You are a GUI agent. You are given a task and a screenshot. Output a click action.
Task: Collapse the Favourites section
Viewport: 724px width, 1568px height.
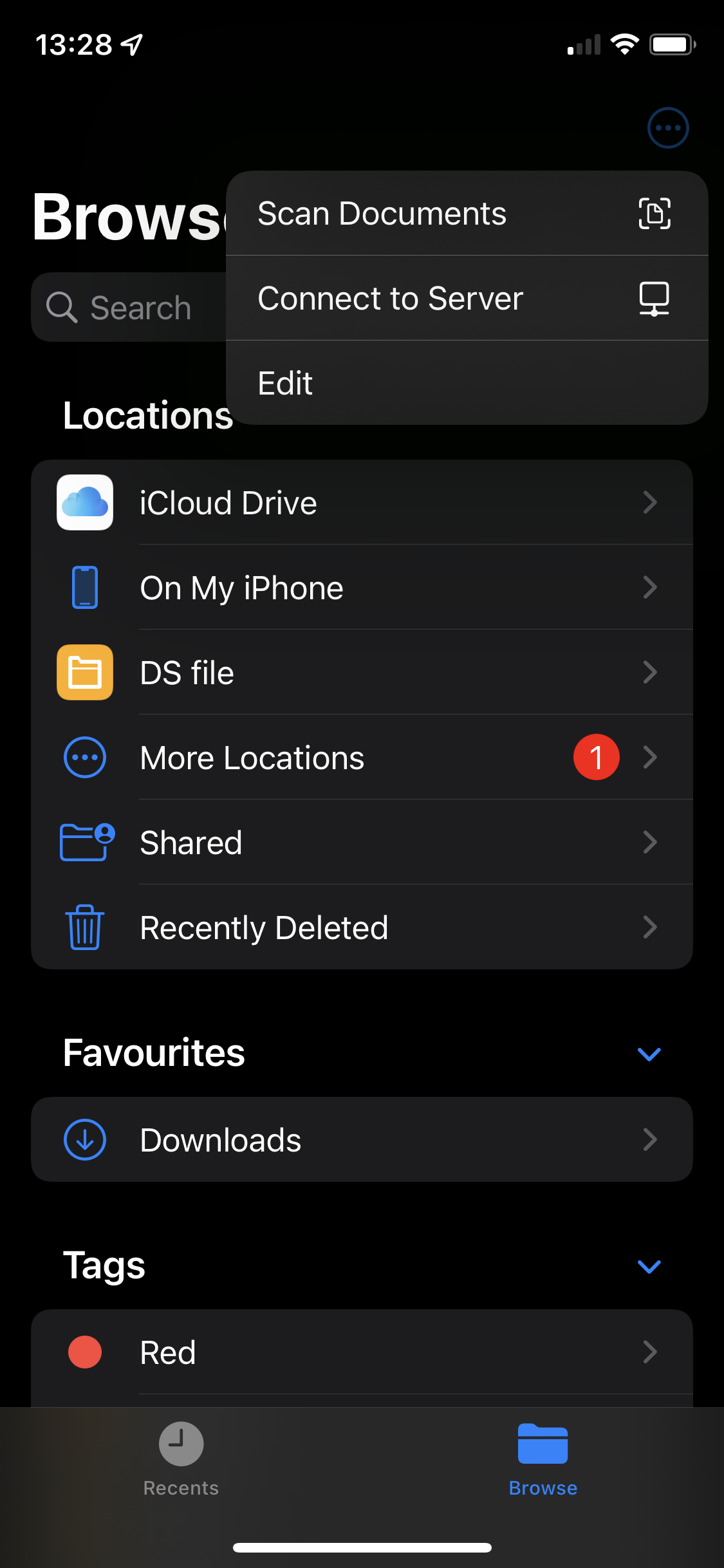tap(649, 1053)
